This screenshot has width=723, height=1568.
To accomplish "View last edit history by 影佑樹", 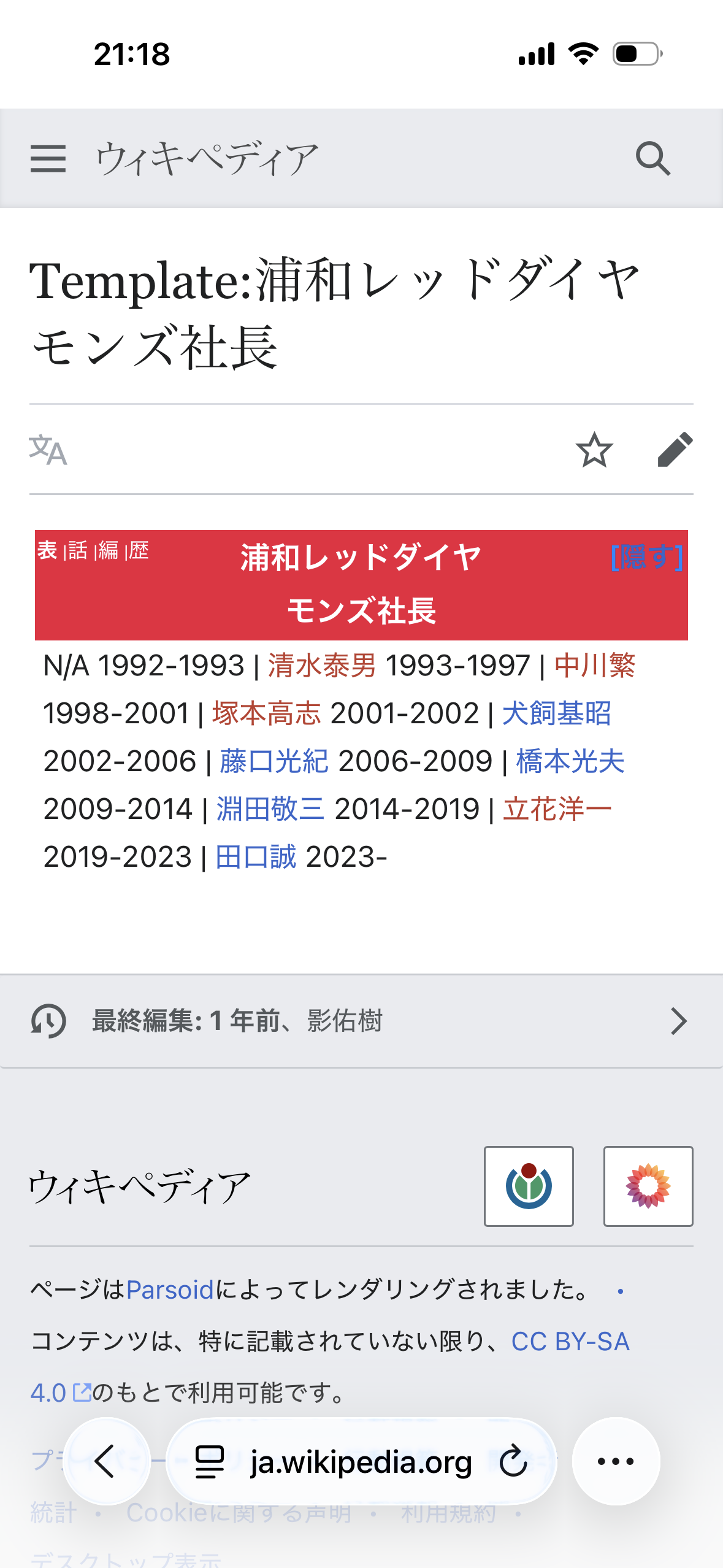I will click(361, 1021).
